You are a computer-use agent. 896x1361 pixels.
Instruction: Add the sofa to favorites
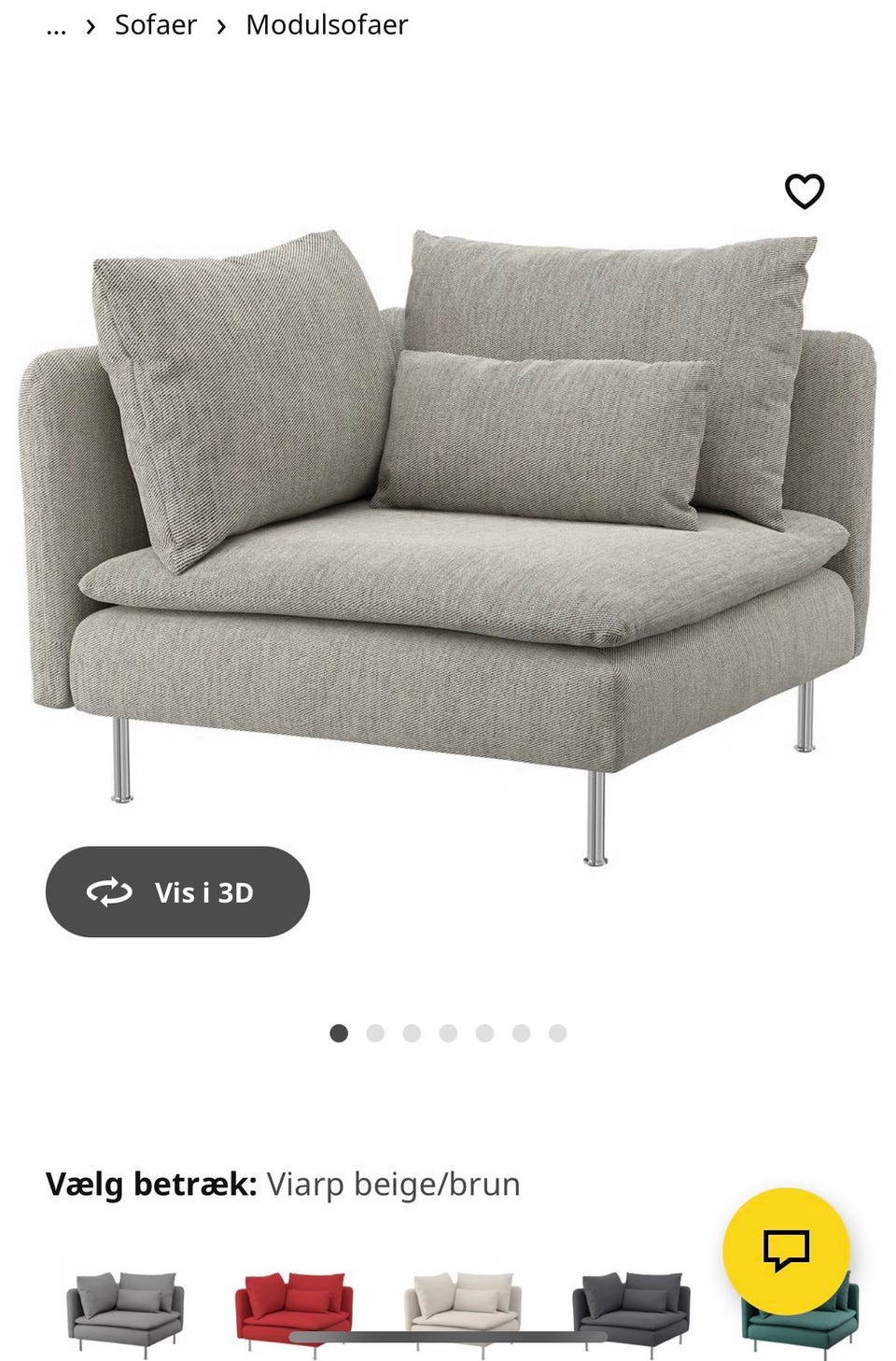coord(804,191)
